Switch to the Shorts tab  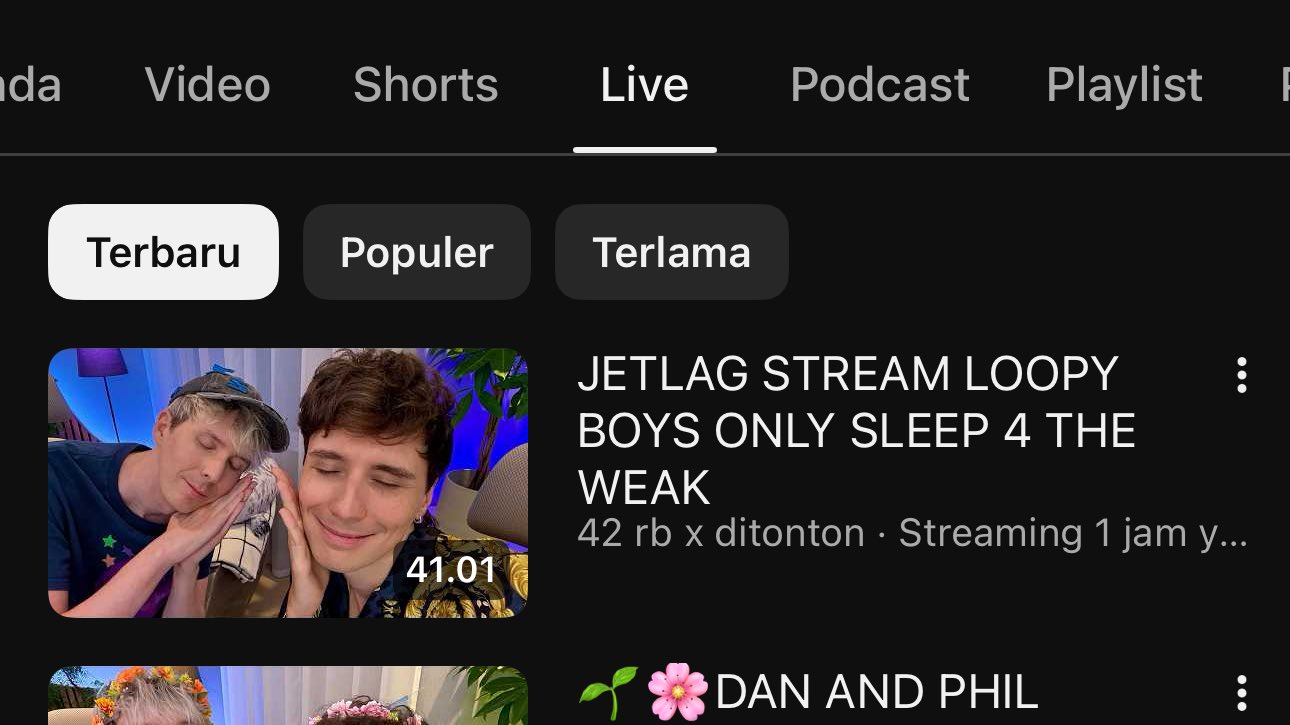click(425, 85)
